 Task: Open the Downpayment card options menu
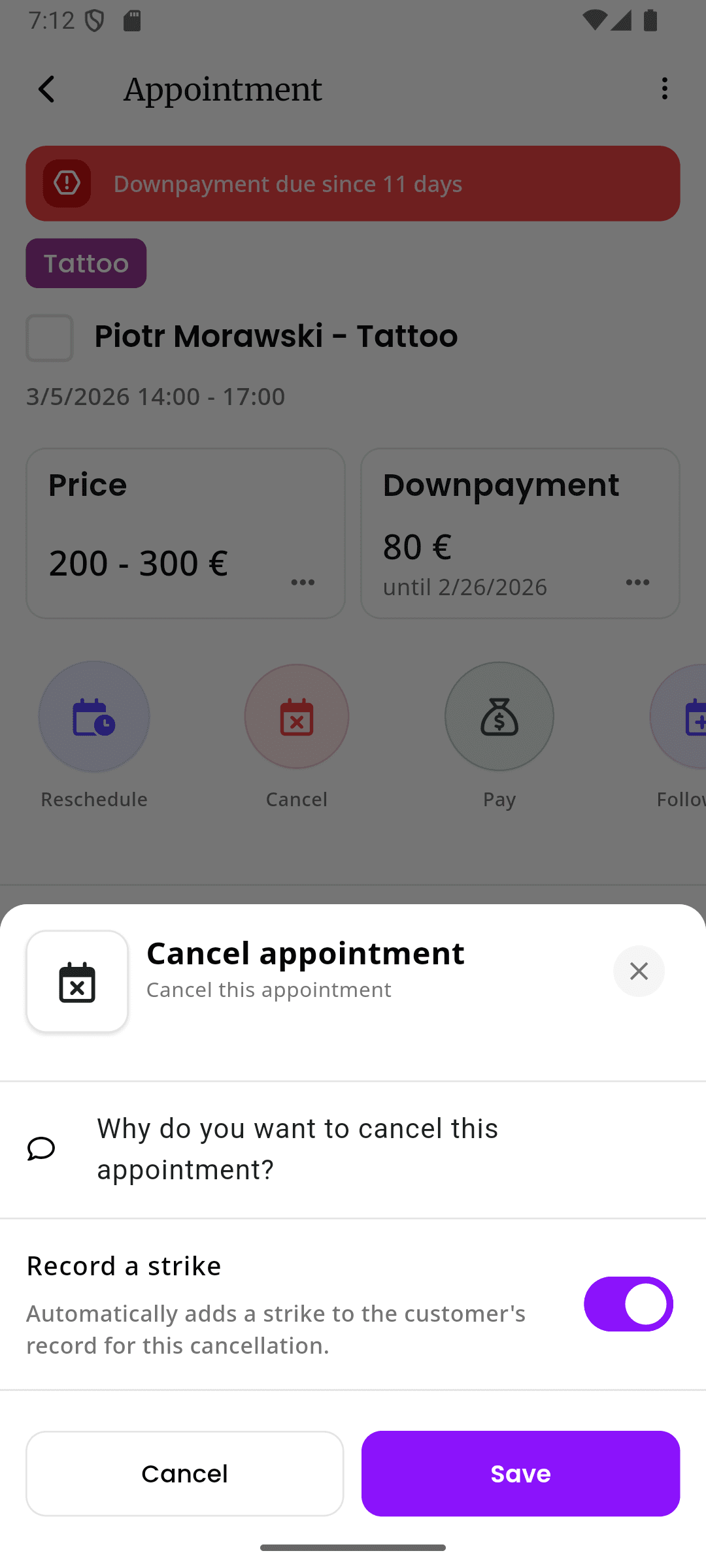click(637, 582)
